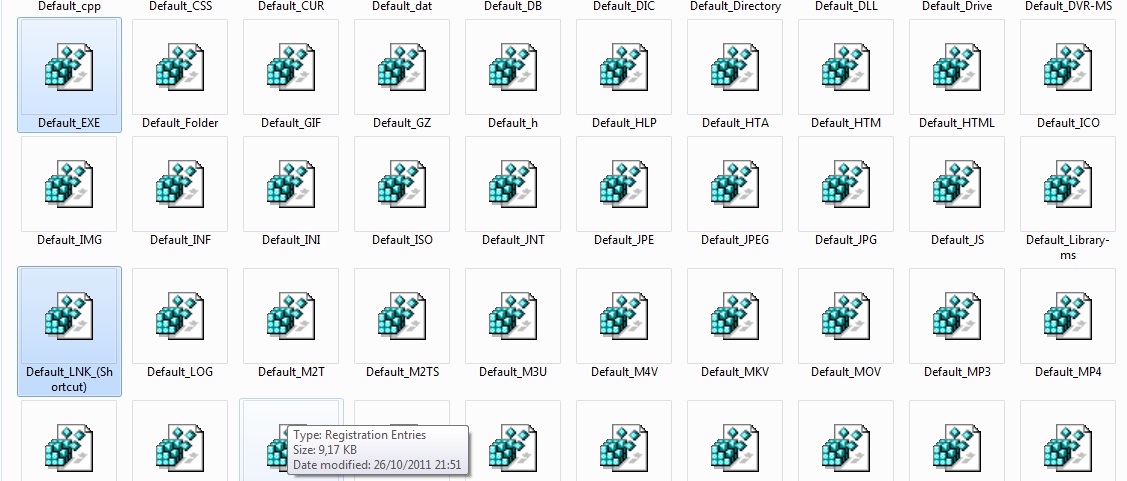Click the Default_JPEG file
The width and height of the screenshot is (1127, 481).
tap(735, 185)
